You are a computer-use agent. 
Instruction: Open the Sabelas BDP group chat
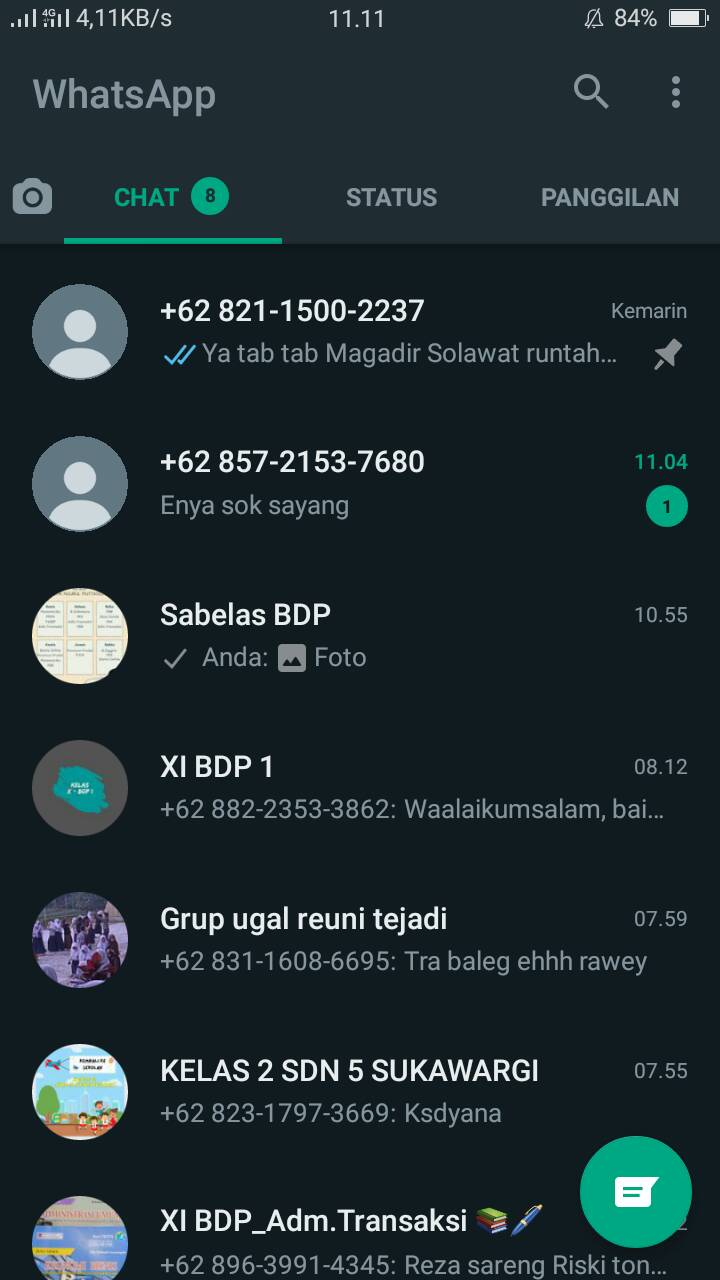(x=360, y=636)
